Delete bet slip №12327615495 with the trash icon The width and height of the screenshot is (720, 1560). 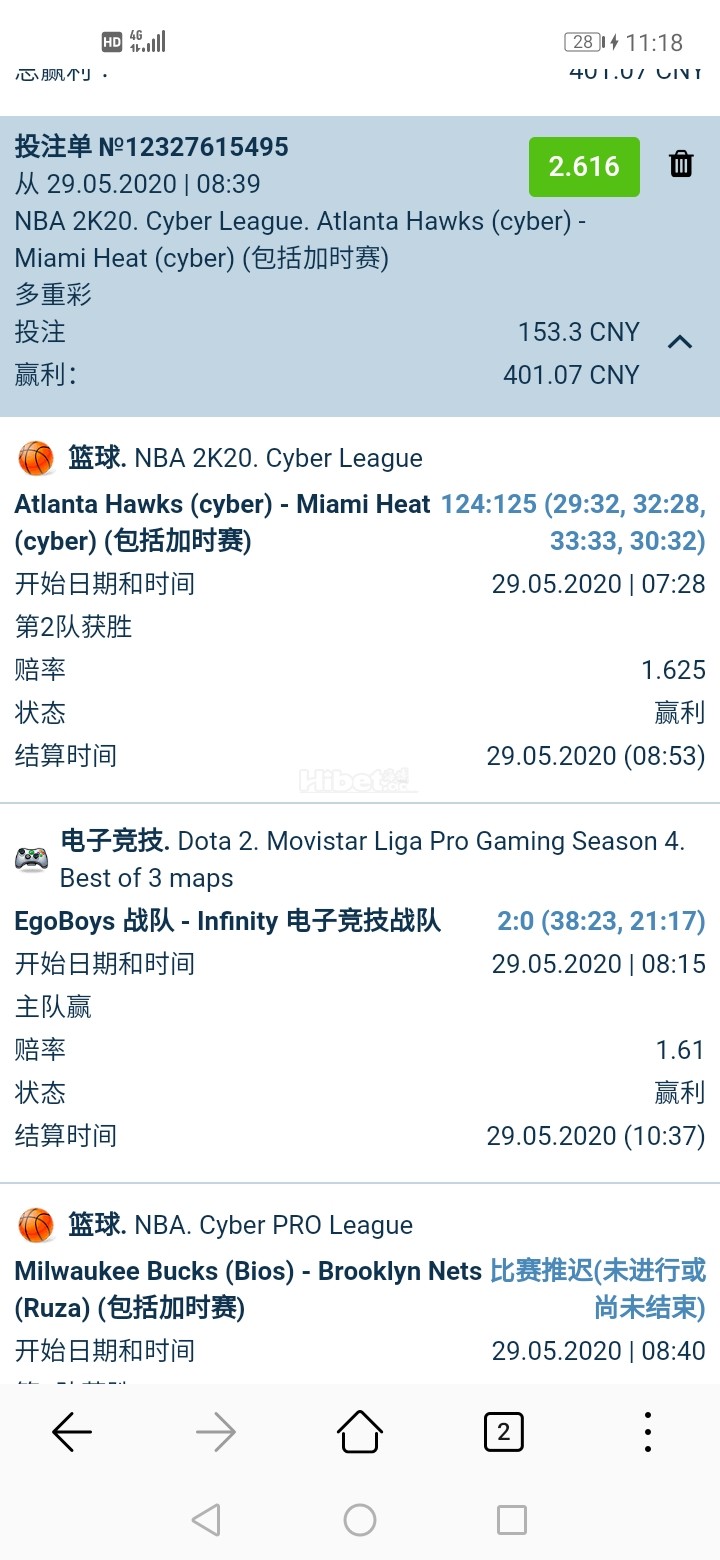[x=681, y=165]
